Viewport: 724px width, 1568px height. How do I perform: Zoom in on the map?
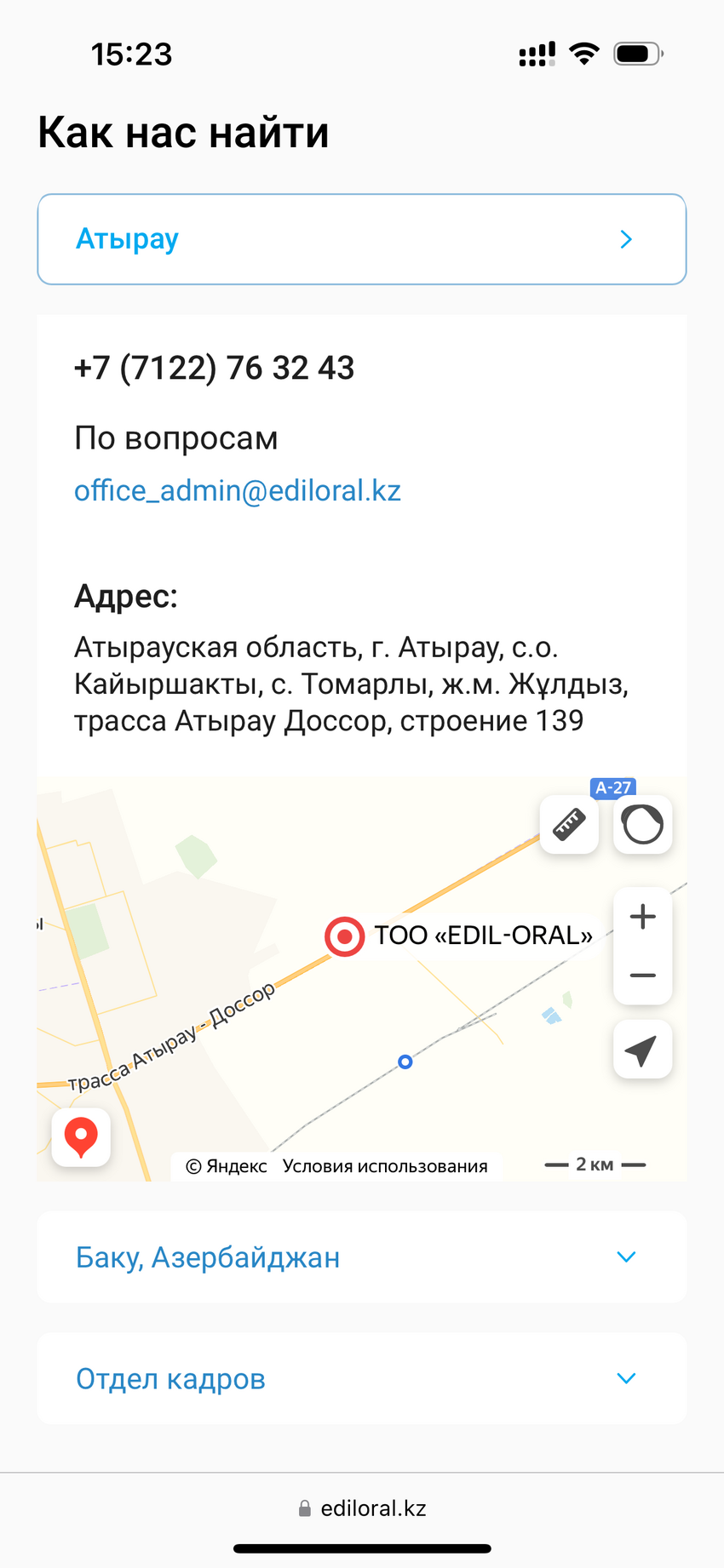pos(642,917)
